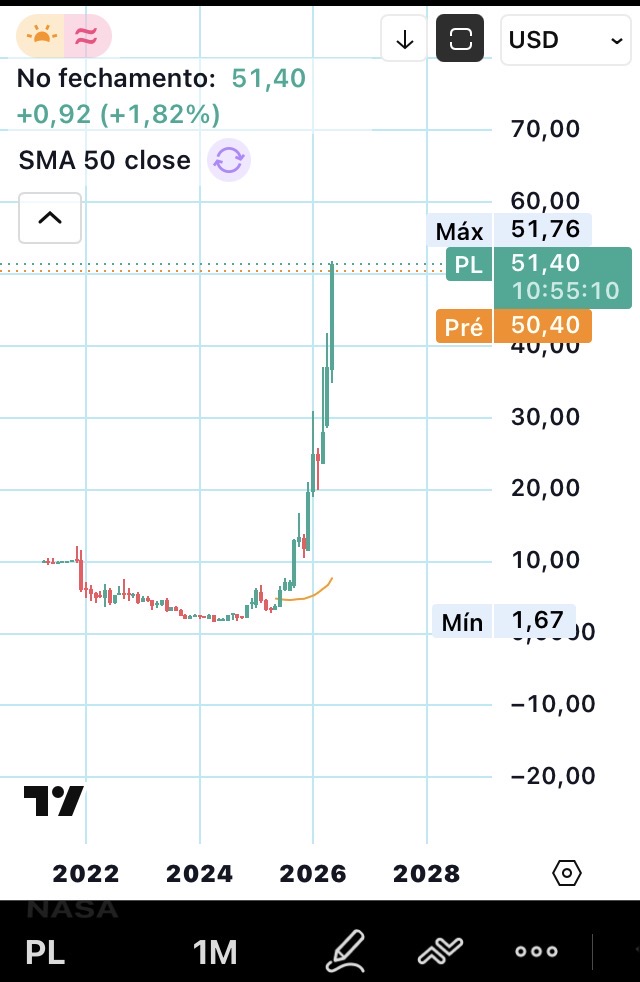Open chart scale settings hexagon icon
The image size is (640, 982).
(x=567, y=872)
